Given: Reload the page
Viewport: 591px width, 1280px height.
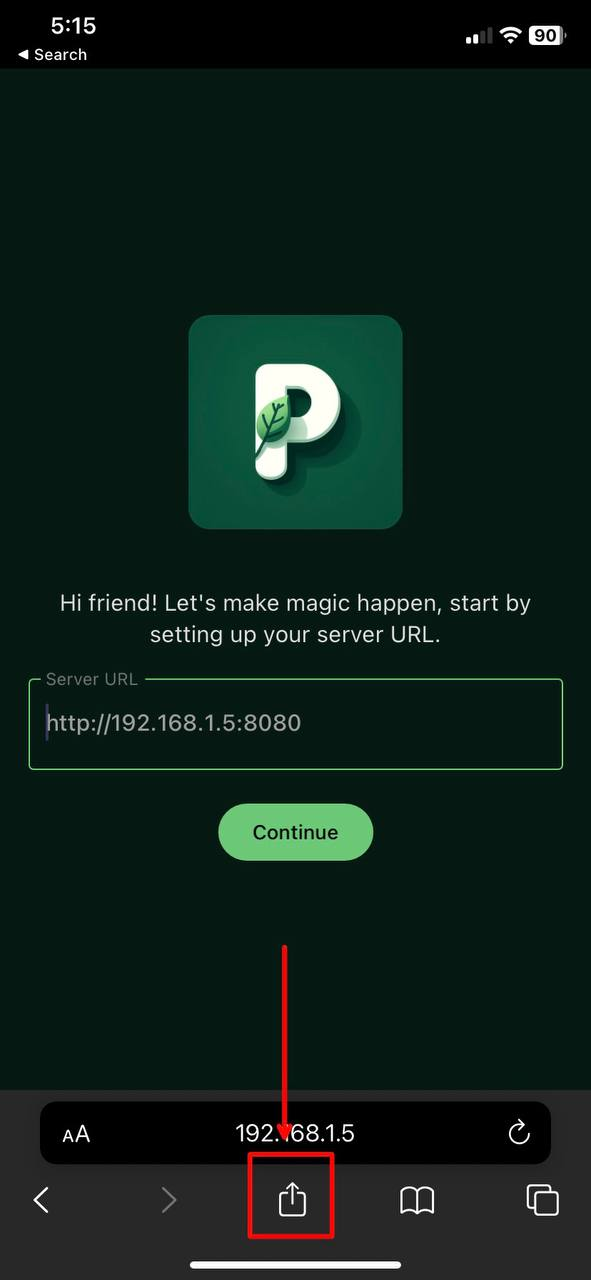Looking at the screenshot, I should [518, 1133].
